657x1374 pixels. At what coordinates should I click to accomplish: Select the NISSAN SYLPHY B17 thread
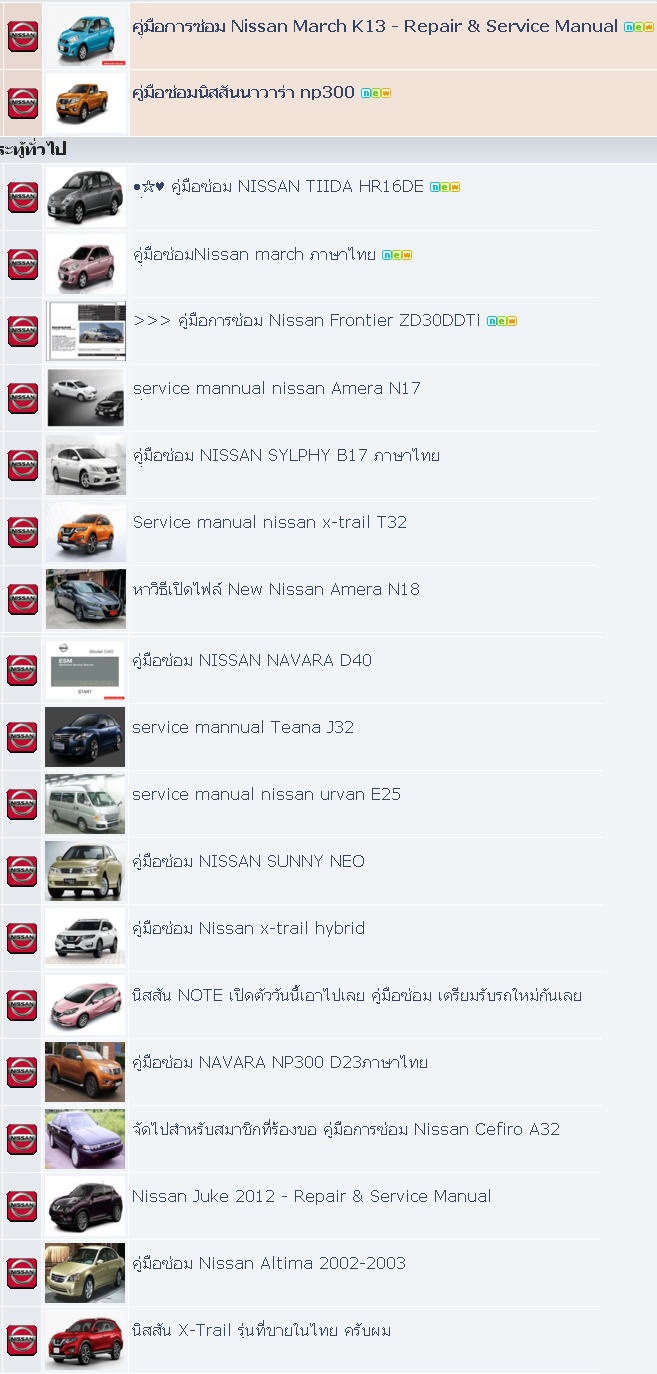pos(286,456)
